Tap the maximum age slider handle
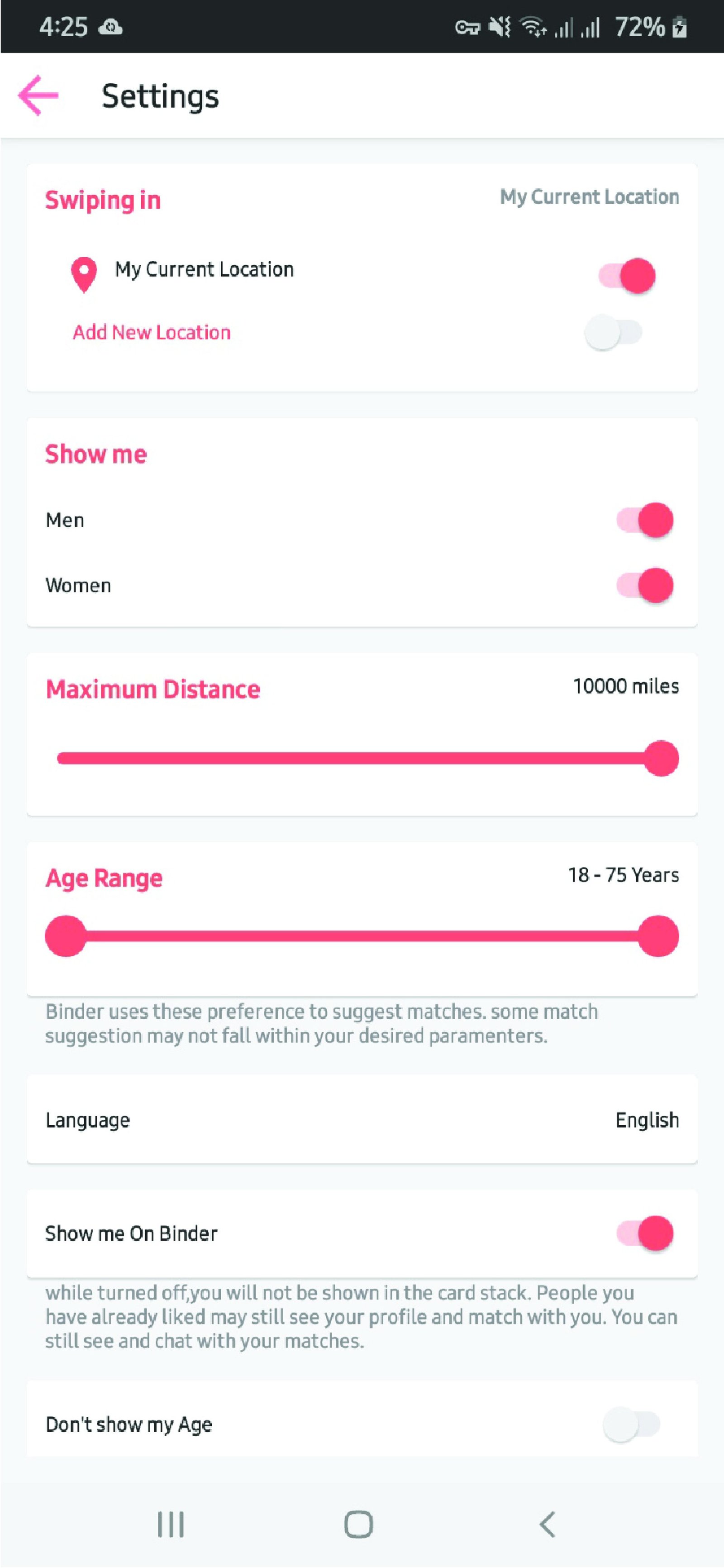Image resolution: width=724 pixels, height=1568 pixels. pyautogui.click(x=658, y=936)
